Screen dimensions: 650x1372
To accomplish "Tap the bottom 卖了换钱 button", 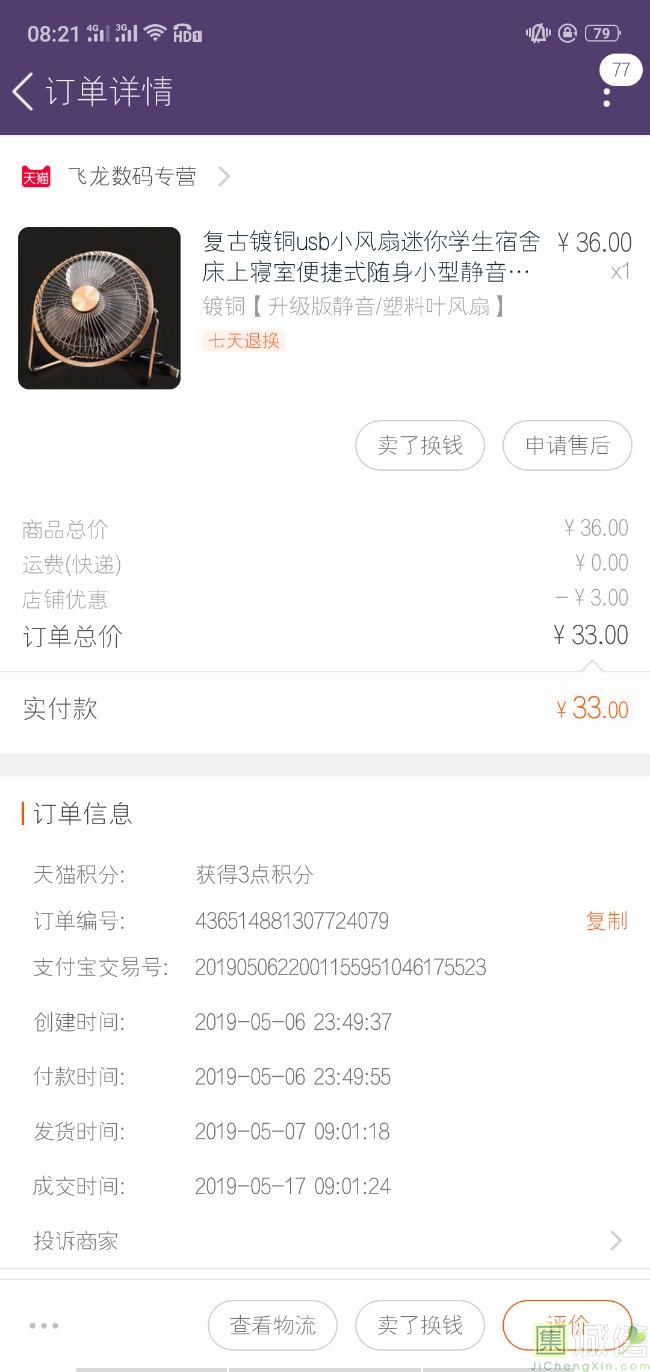I will tap(420, 1326).
